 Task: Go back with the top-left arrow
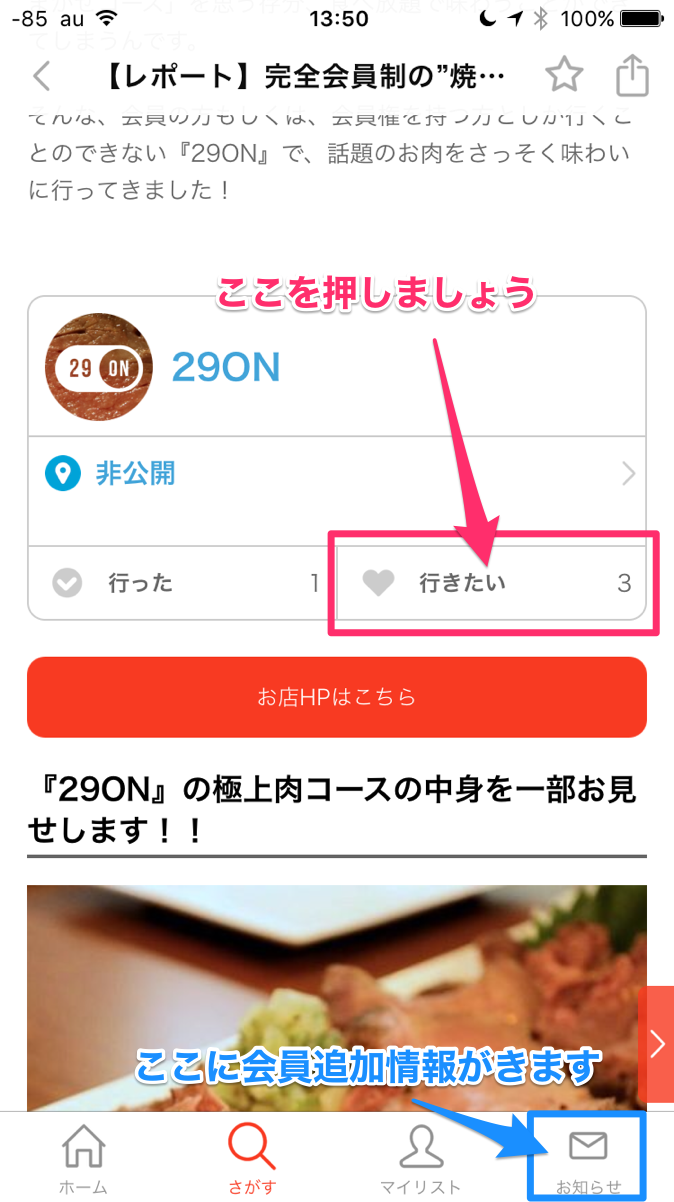coord(41,77)
